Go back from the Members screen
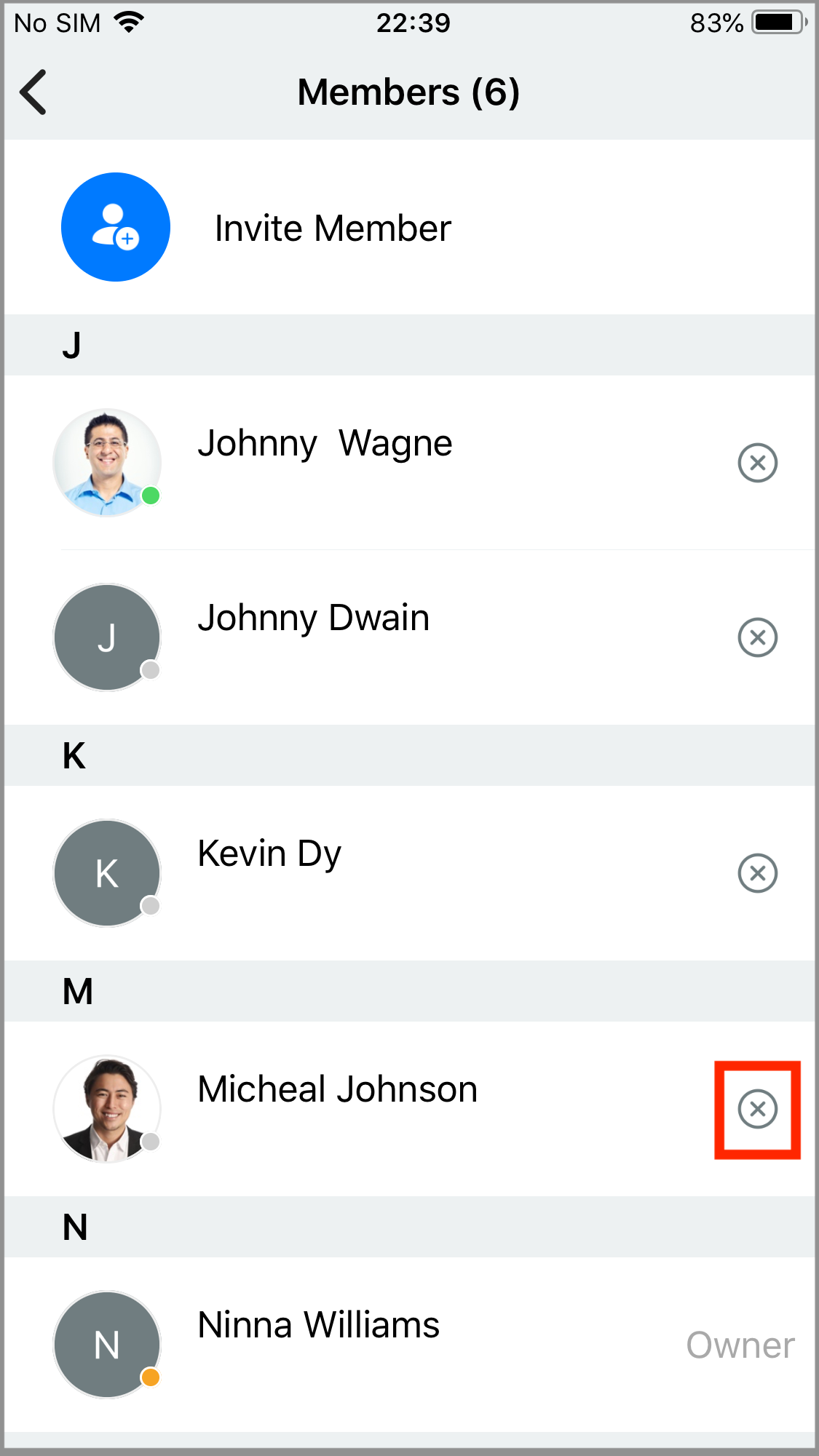The height and width of the screenshot is (1456, 819). [33, 92]
